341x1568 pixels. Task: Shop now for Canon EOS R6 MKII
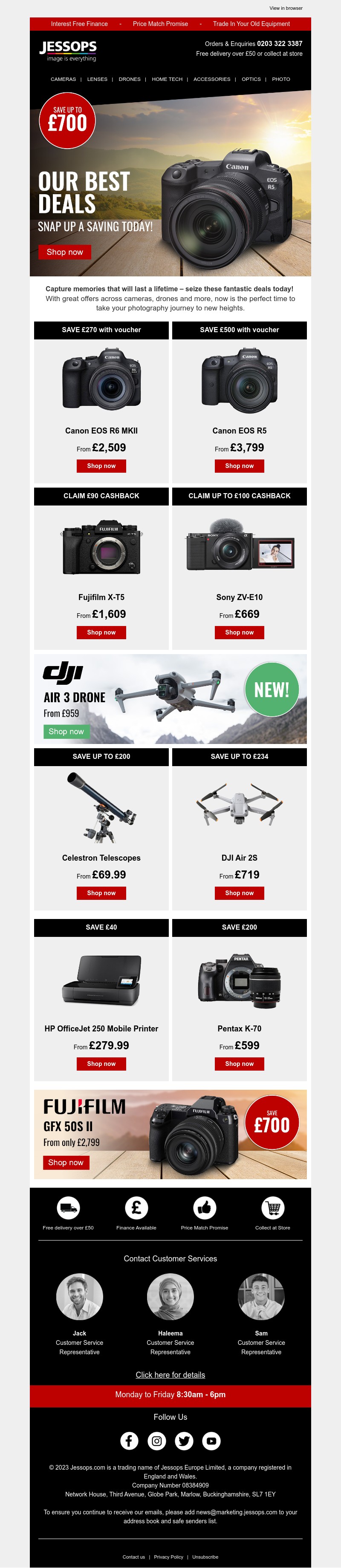101,465
